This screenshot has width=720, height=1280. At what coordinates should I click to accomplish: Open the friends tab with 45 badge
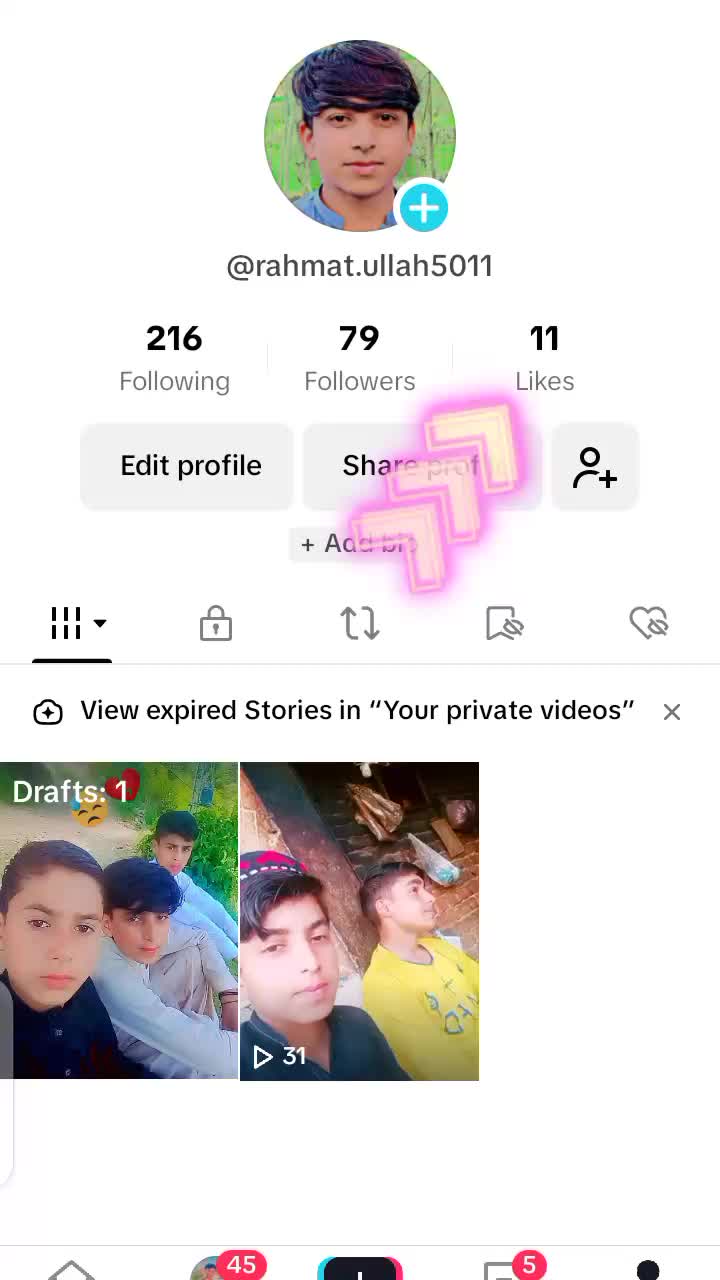214,1268
